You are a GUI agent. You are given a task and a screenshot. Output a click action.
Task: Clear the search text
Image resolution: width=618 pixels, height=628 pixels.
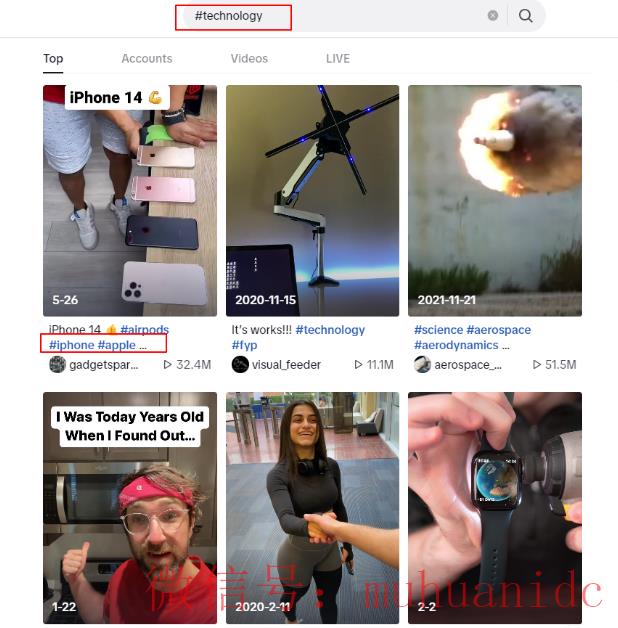click(x=493, y=16)
